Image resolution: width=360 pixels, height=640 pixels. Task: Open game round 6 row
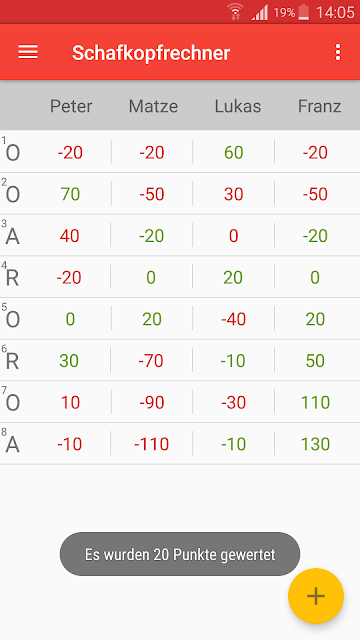pyautogui.click(x=180, y=360)
